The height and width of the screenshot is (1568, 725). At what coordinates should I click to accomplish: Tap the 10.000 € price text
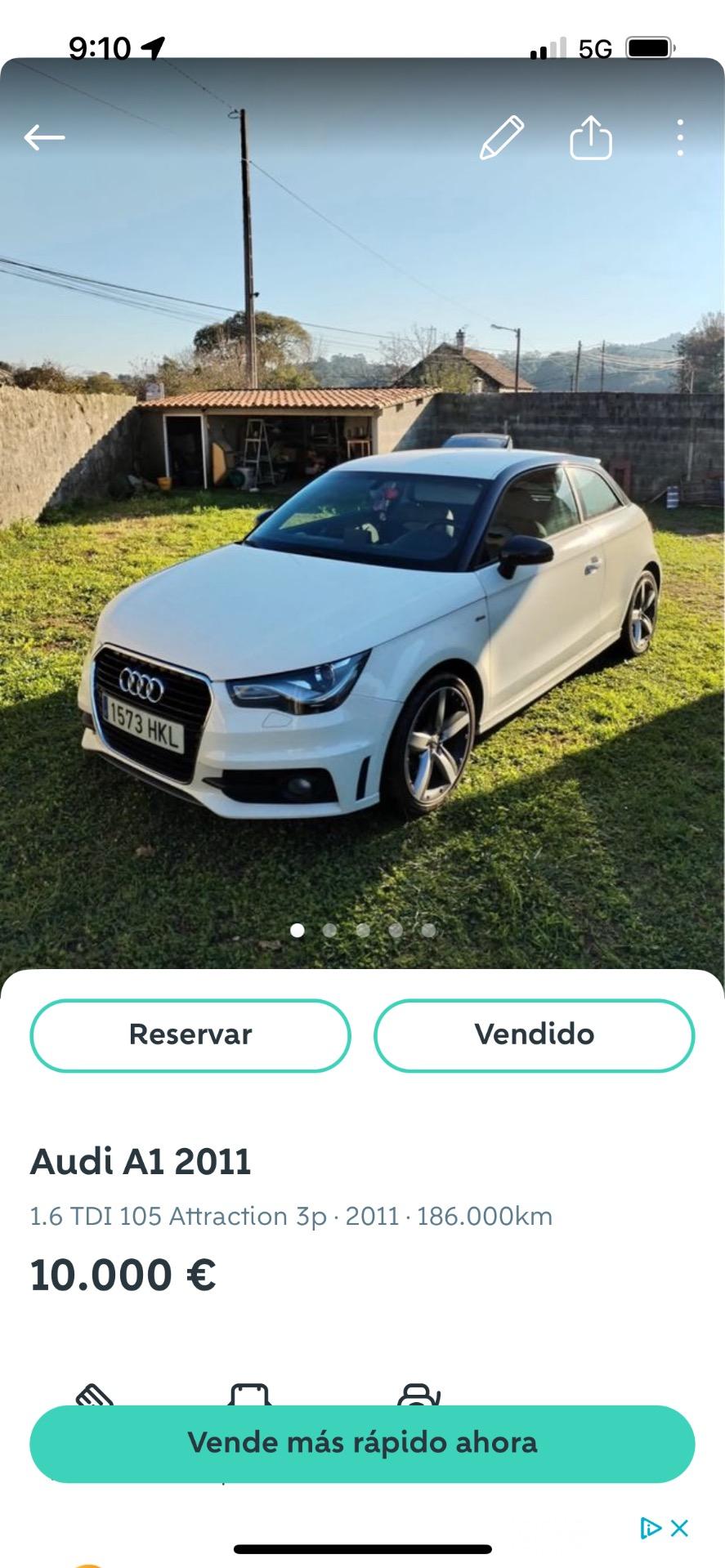(x=123, y=1273)
